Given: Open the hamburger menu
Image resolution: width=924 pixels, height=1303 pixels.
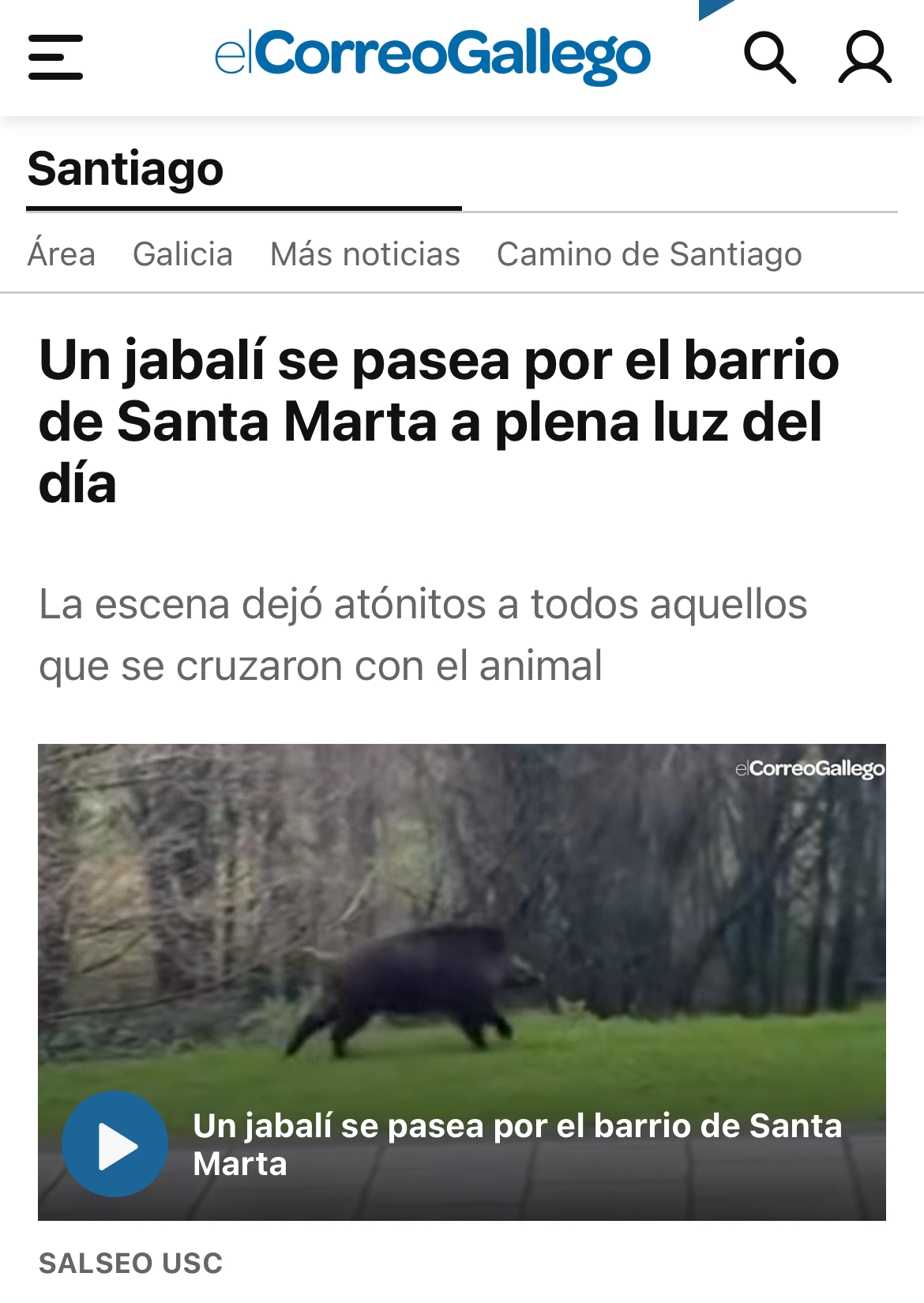Looking at the screenshot, I should pos(55,57).
